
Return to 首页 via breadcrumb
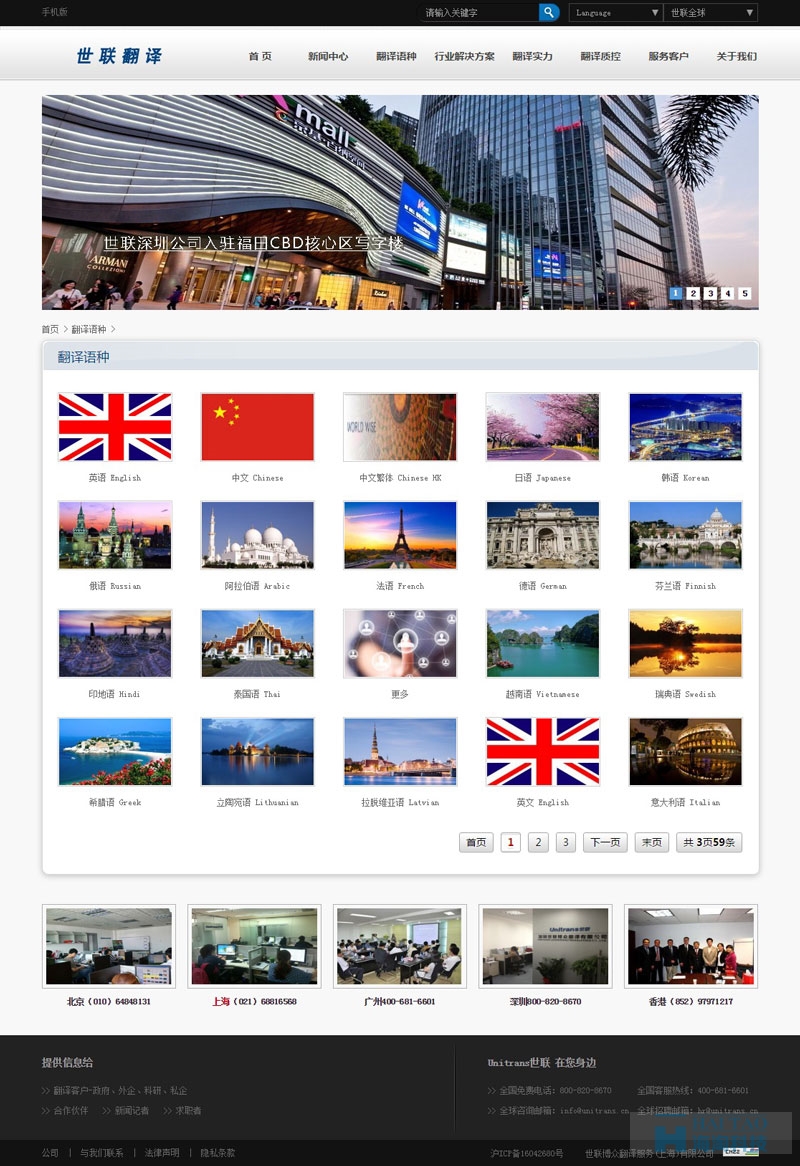(x=50, y=329)
